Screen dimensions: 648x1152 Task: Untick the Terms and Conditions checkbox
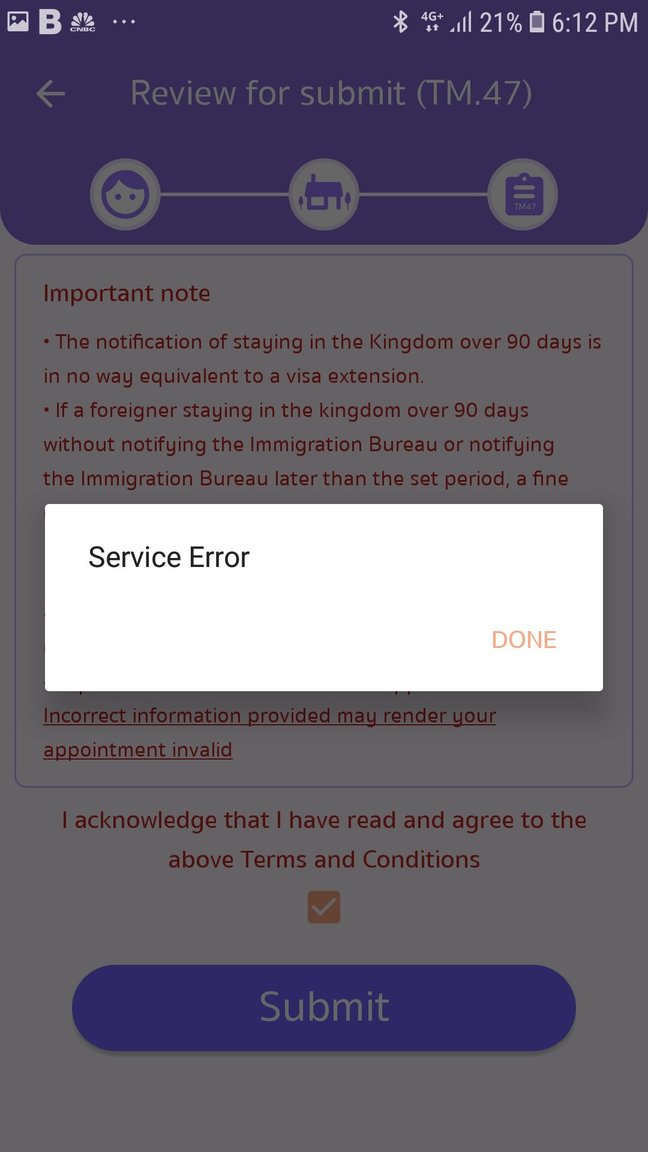(324, 907)
